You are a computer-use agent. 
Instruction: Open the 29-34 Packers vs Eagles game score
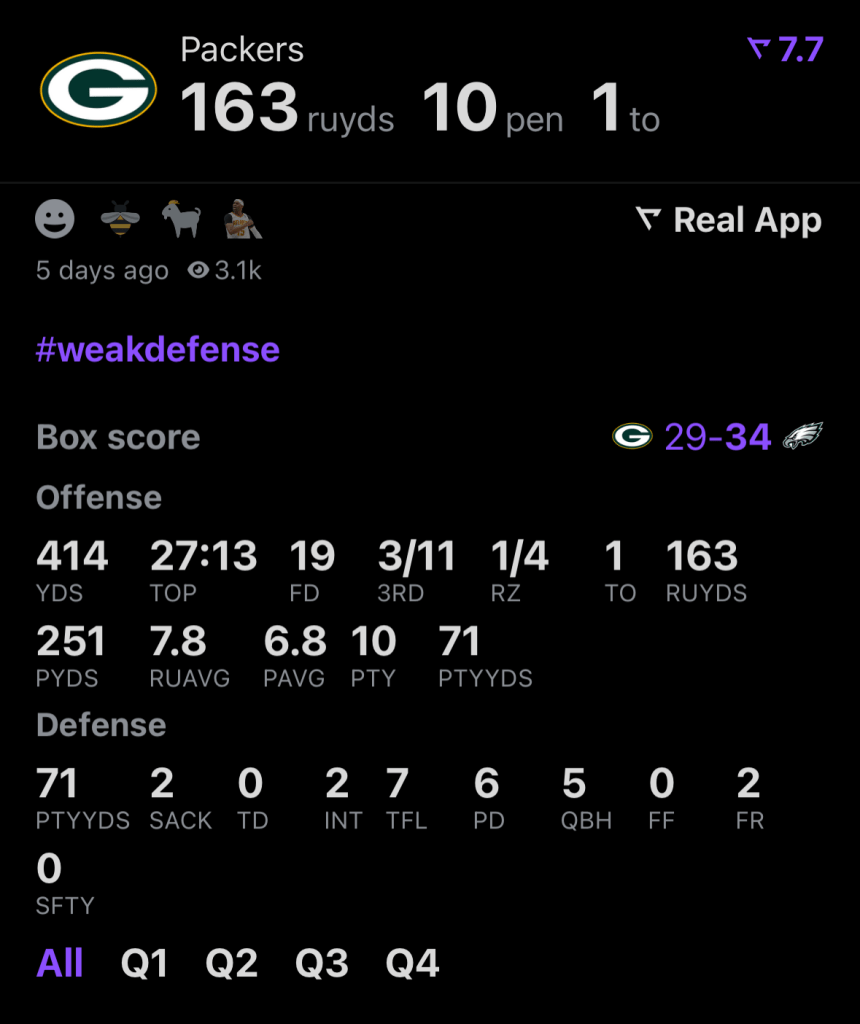[717, 437]
